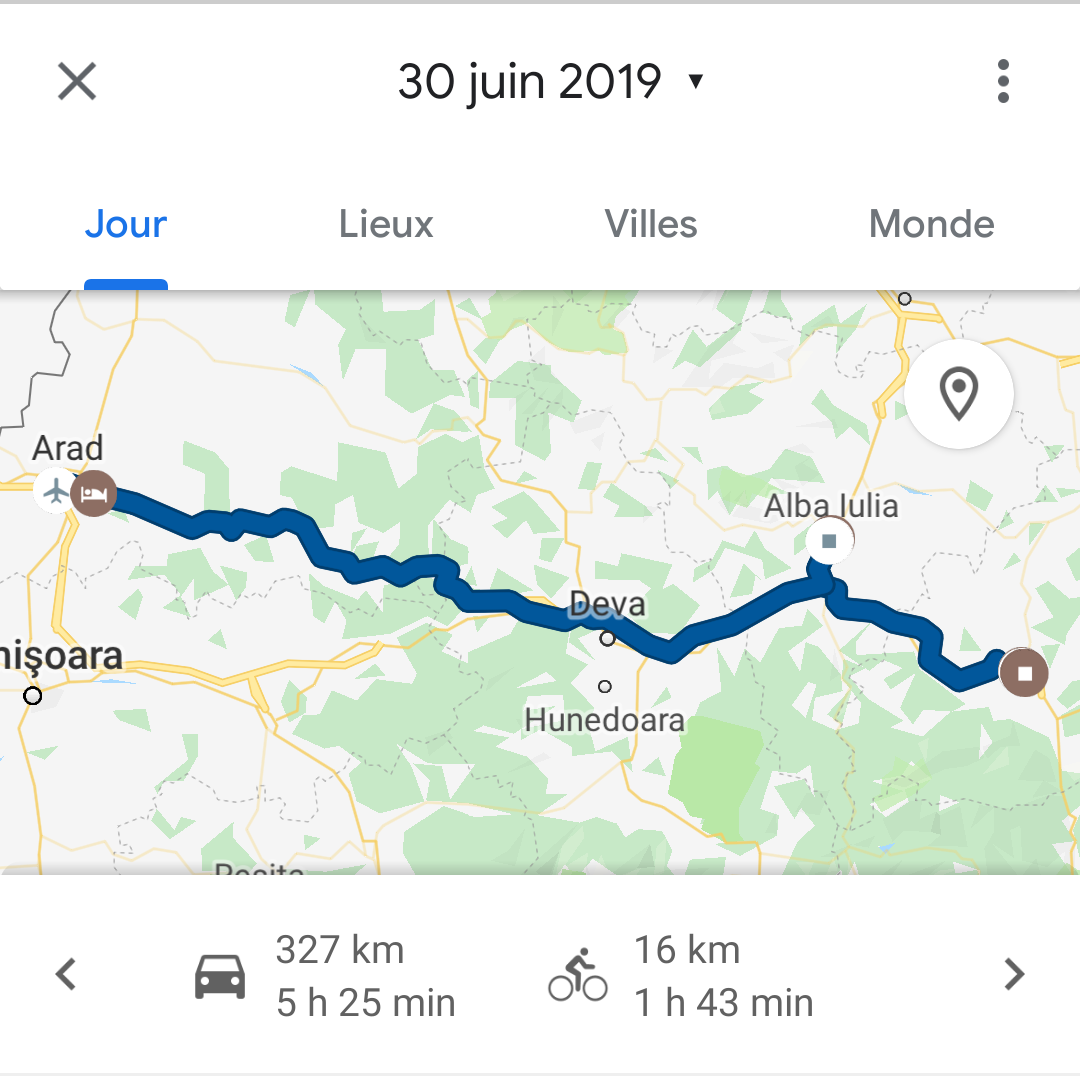Go to the previous day
The image size is (1080, 1078).
coord(66,974)
